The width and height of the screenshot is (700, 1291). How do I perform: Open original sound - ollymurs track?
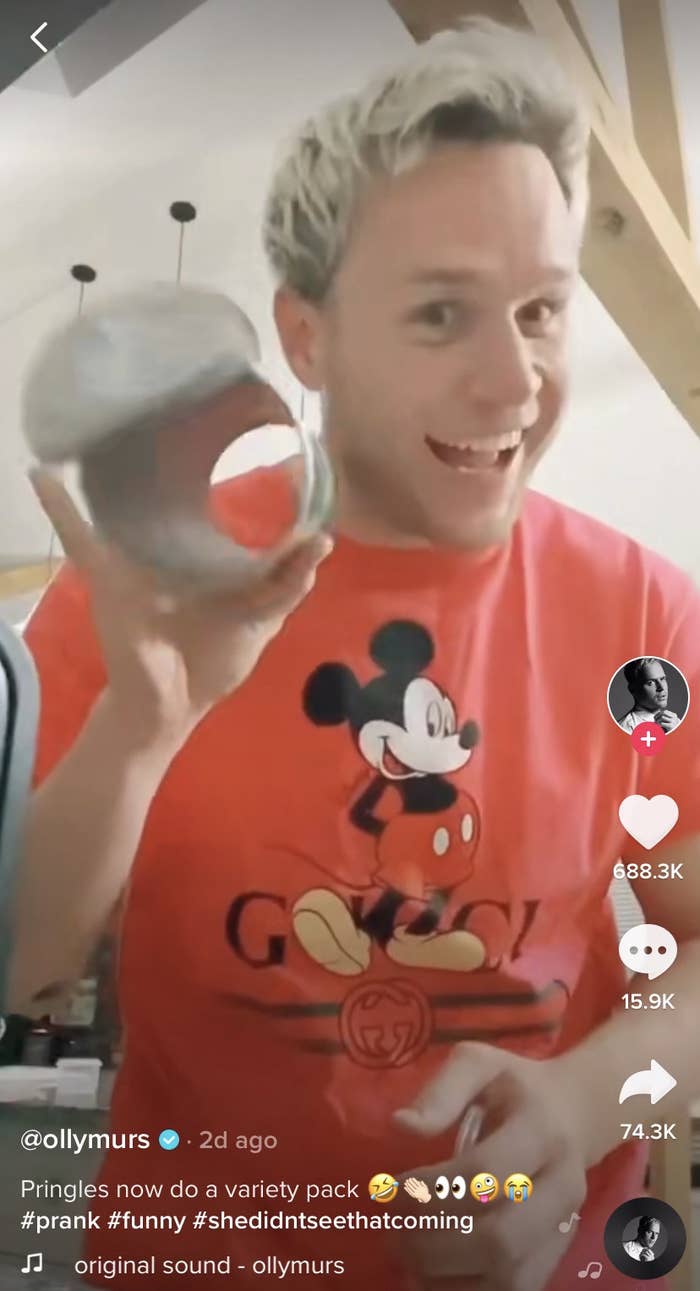pyautogui.click(x=209, y=1265)
